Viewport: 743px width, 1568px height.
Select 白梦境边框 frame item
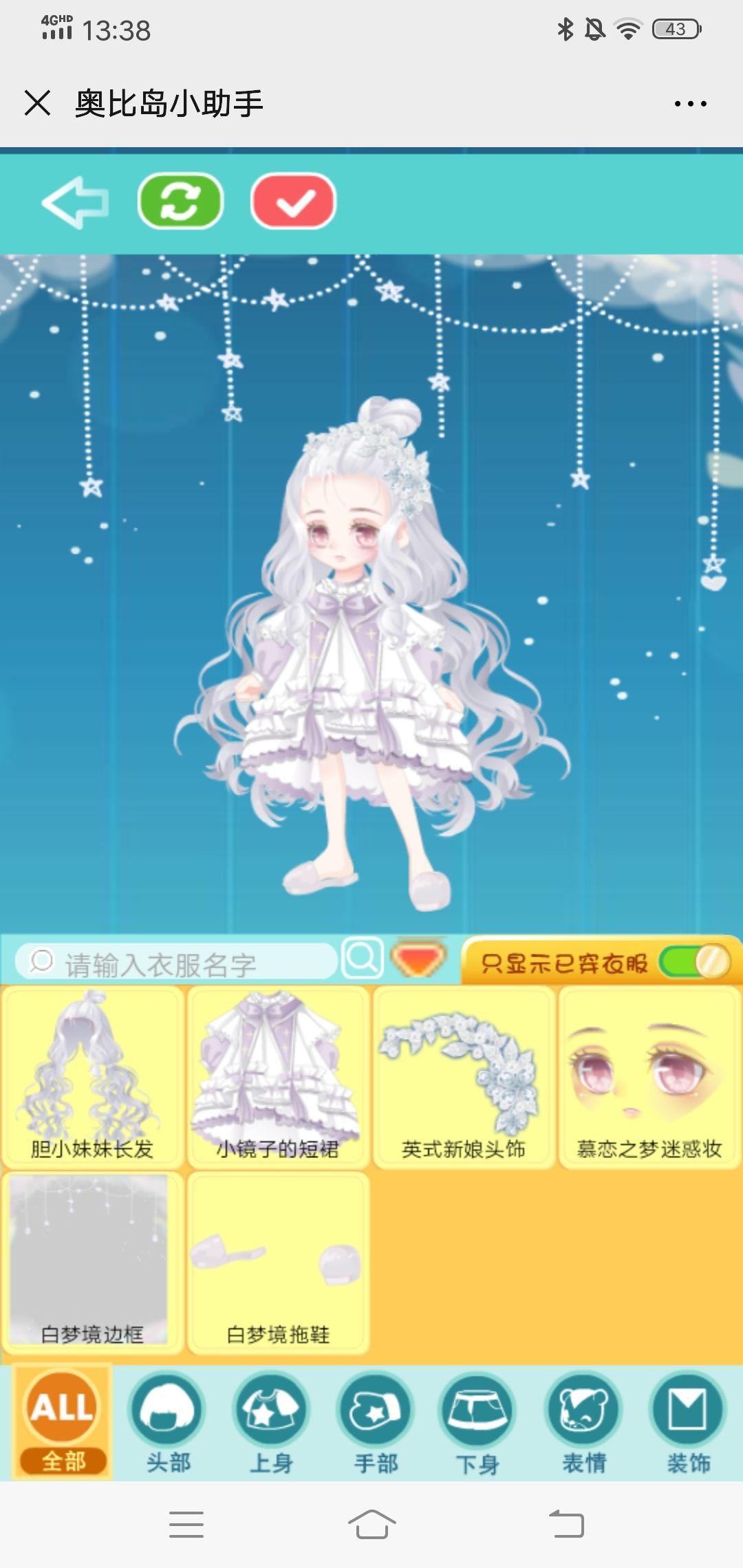point(93,1263)
